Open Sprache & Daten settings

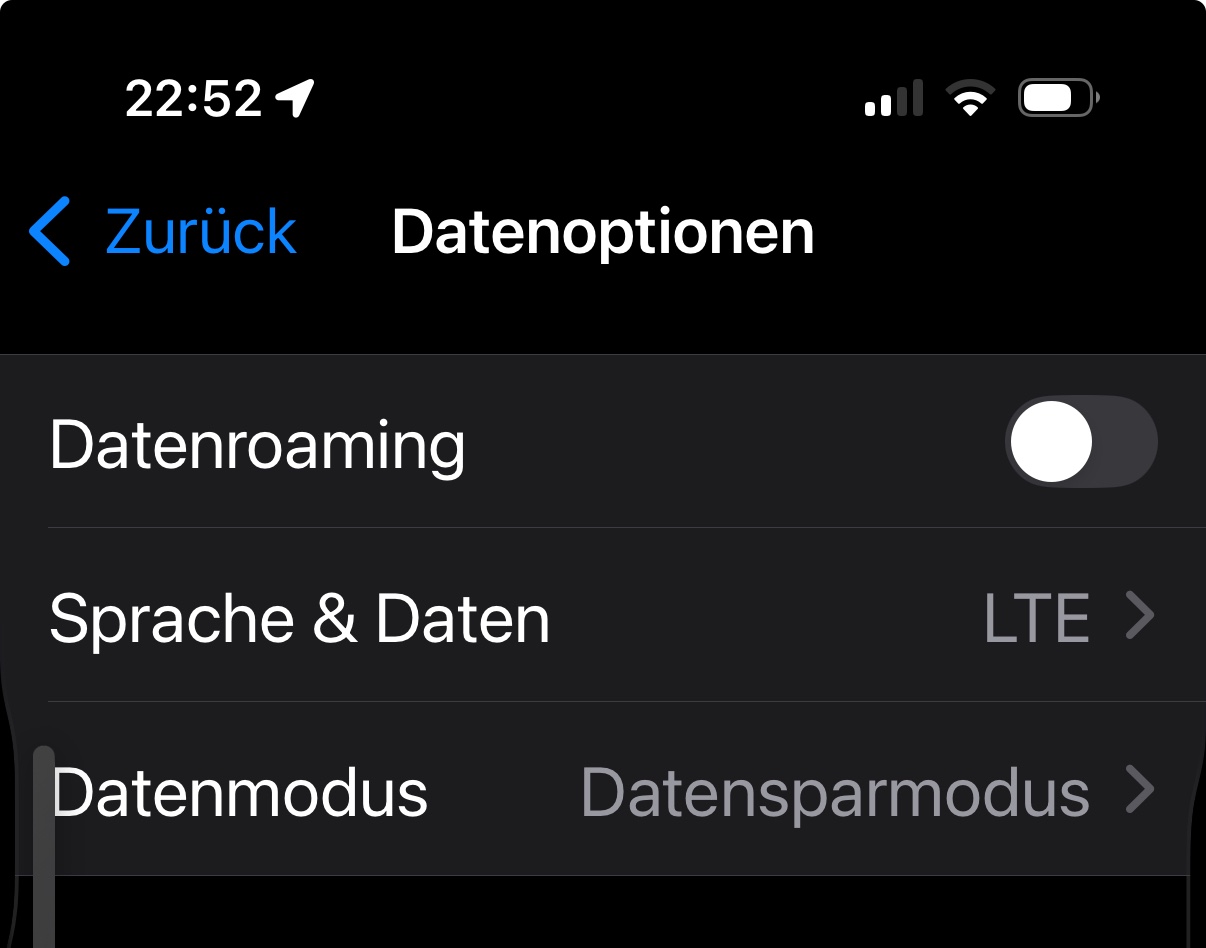pyautogui.click(x=600, y=617)
